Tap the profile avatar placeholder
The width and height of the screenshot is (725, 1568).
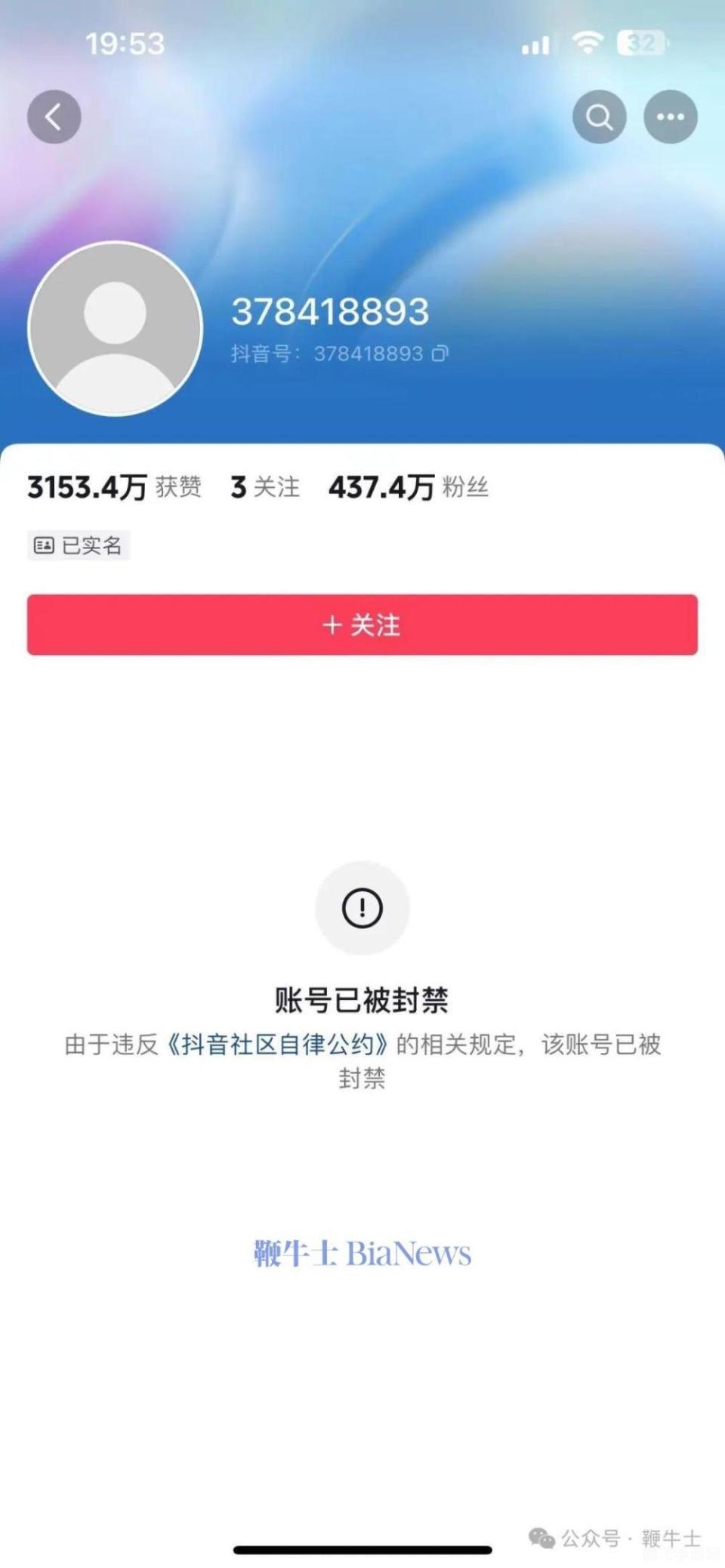point(115,328)
